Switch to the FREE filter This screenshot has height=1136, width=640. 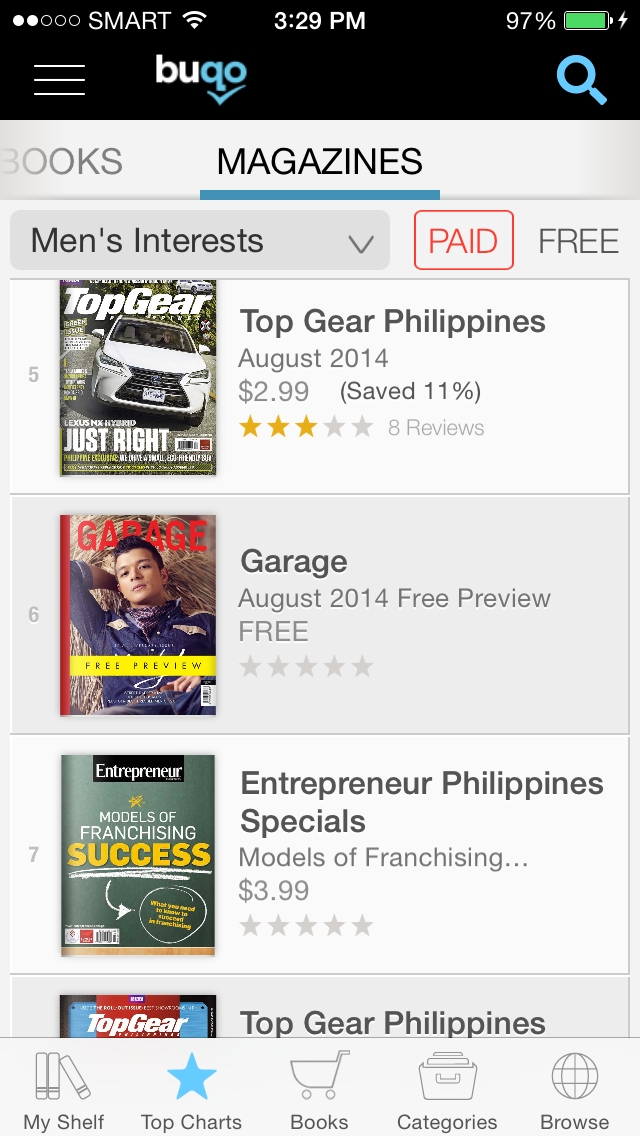pos(578,241)
